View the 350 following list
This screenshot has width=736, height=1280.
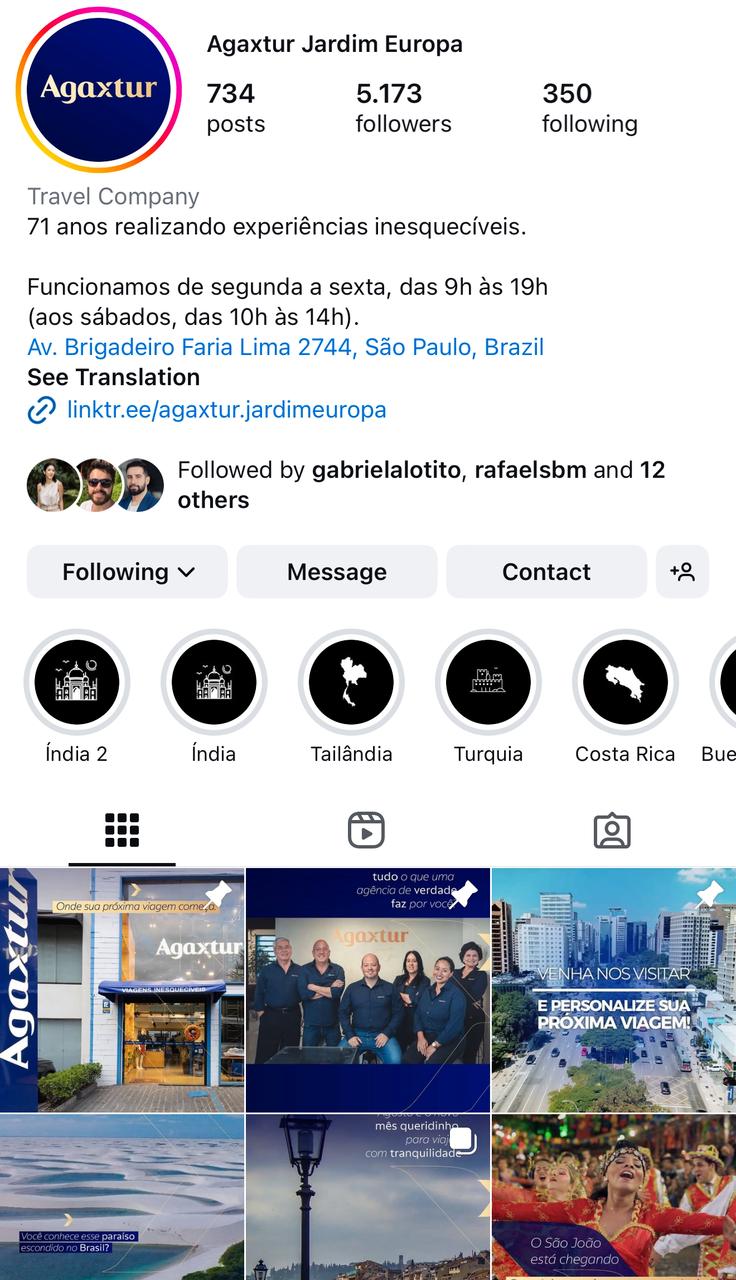click(589, 108)
